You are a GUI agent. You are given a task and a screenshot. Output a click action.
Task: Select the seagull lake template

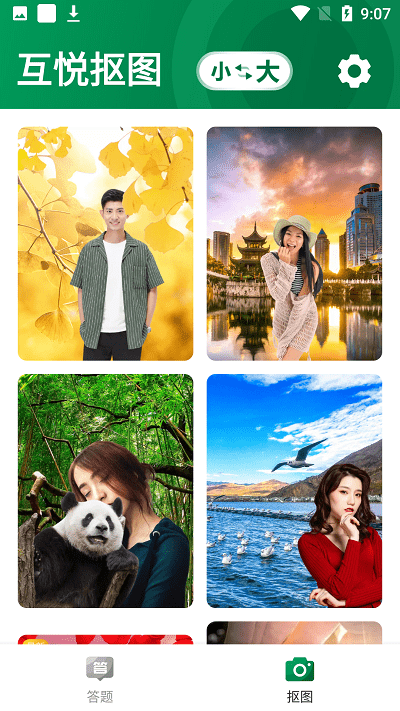(294, 491)
